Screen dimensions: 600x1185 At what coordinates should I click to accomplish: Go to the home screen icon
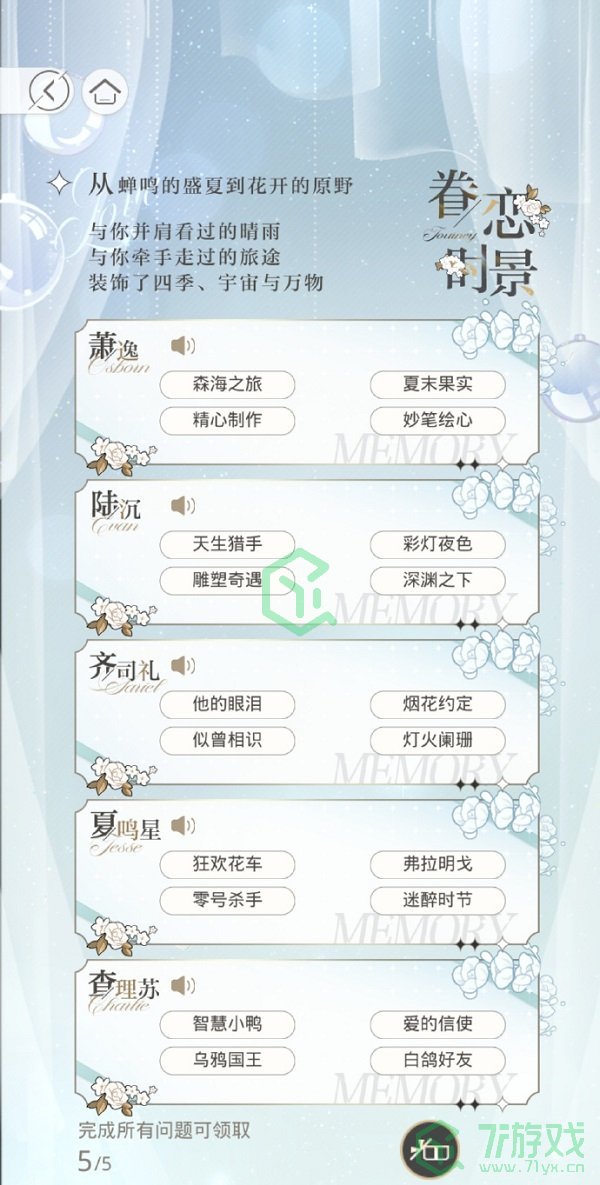pyautogui.click(x=105, y=92)
